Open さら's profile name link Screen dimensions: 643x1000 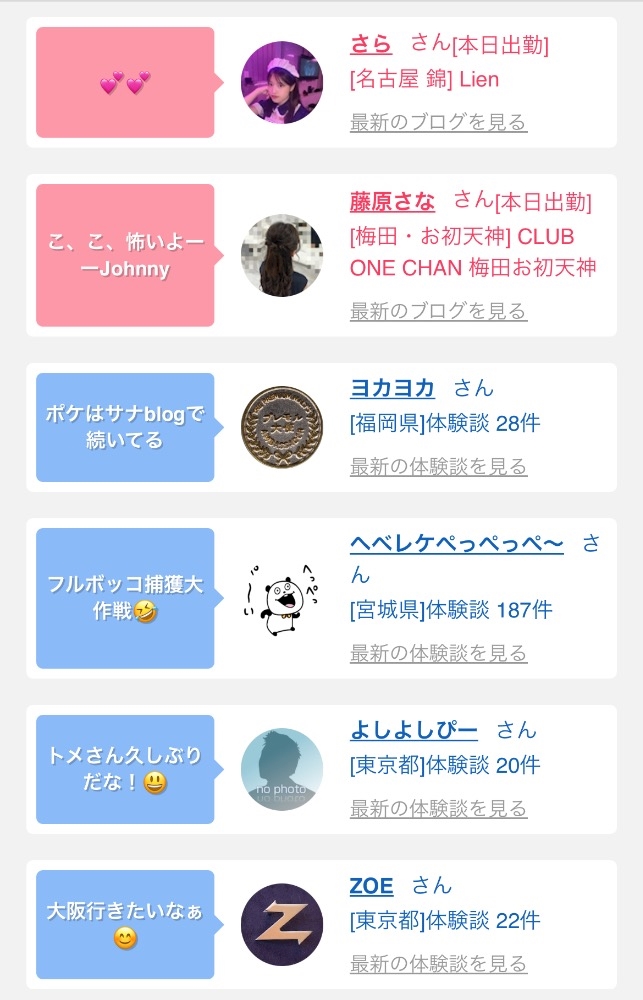point(371,44)
